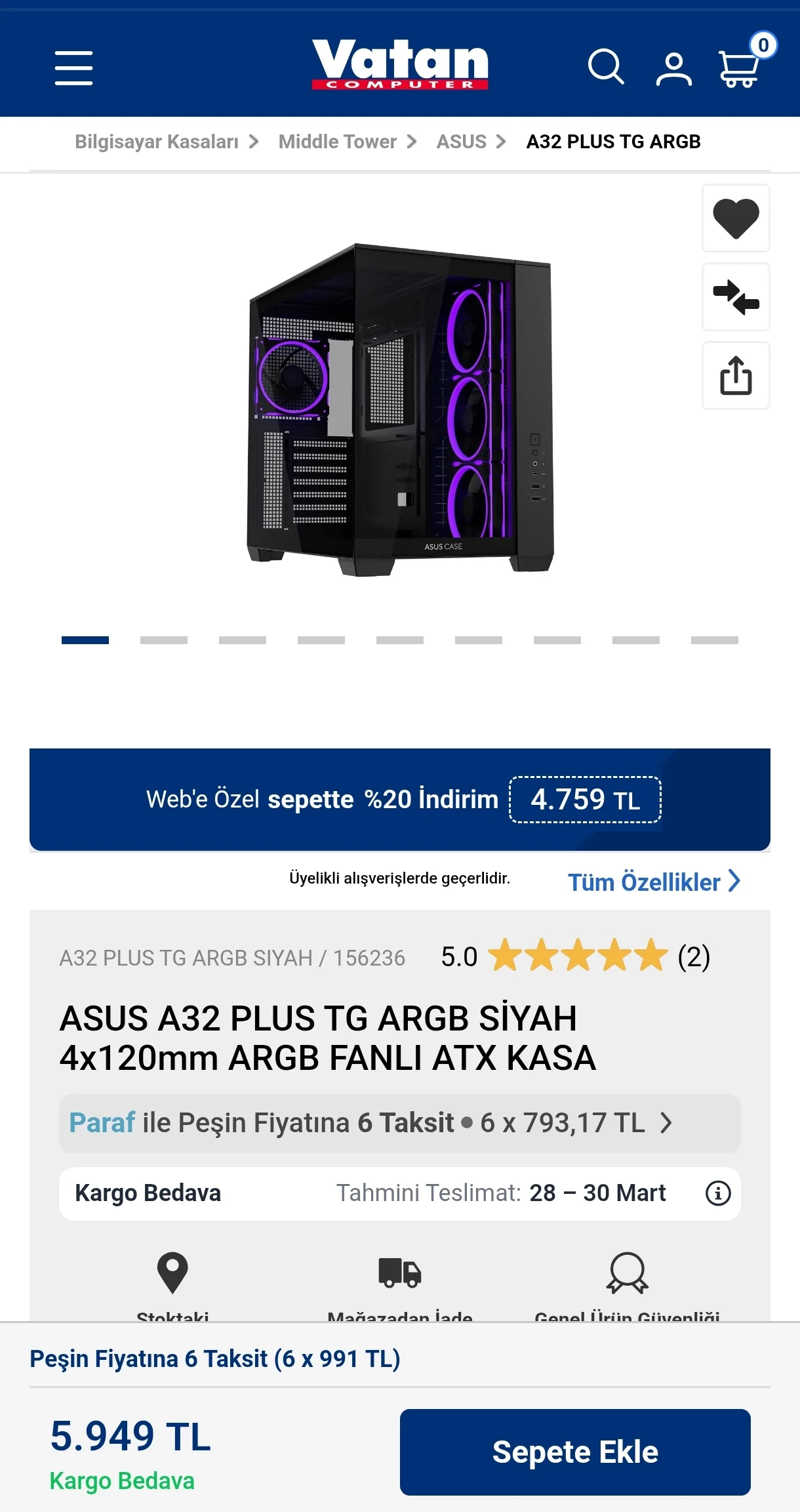Screen dimensions: 800x1512
Task: Toggle the Genel Ürün Güvenliği ribbon icon
Action: [626, 1271]
